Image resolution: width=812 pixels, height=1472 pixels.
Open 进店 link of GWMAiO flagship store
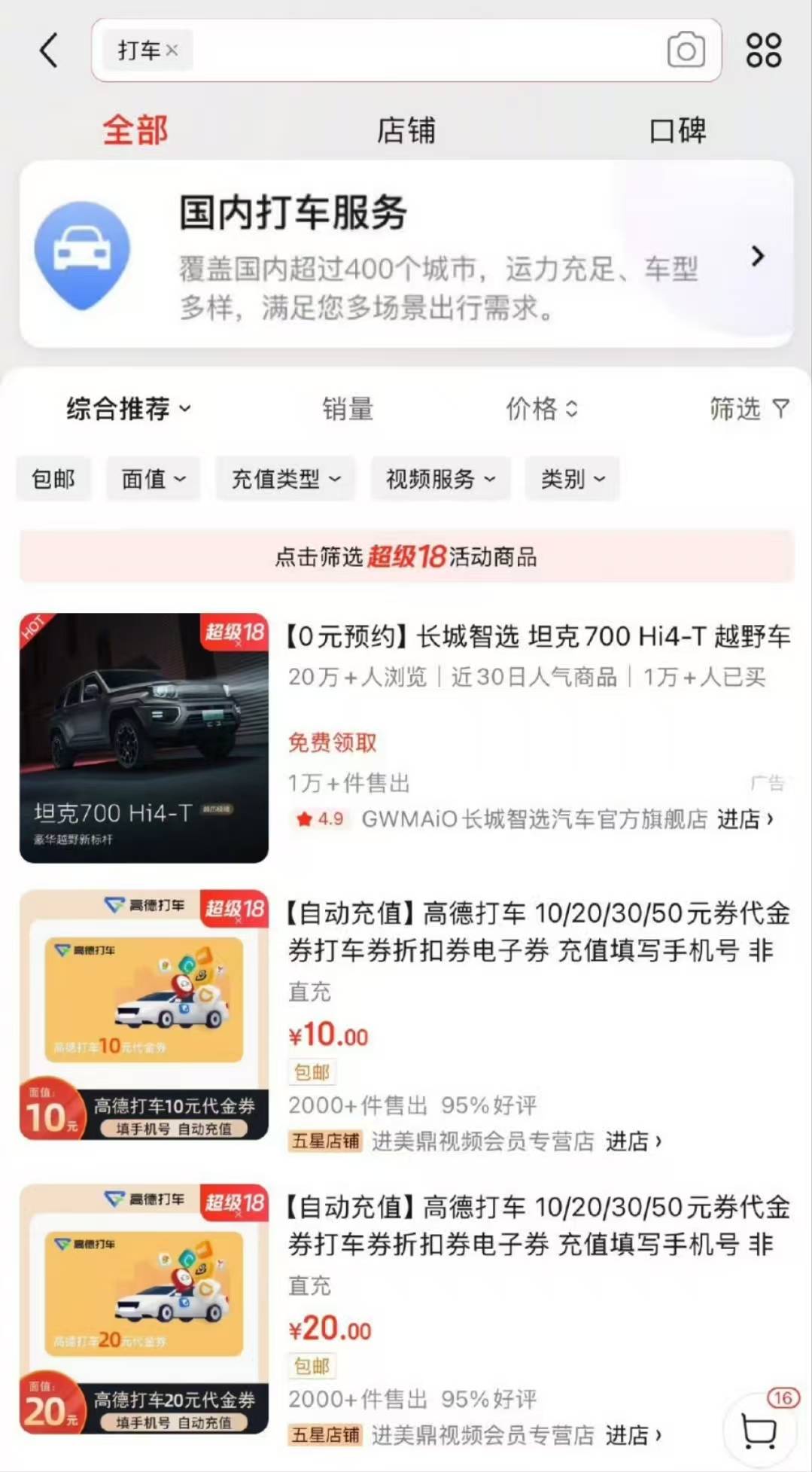click(747, 821)
